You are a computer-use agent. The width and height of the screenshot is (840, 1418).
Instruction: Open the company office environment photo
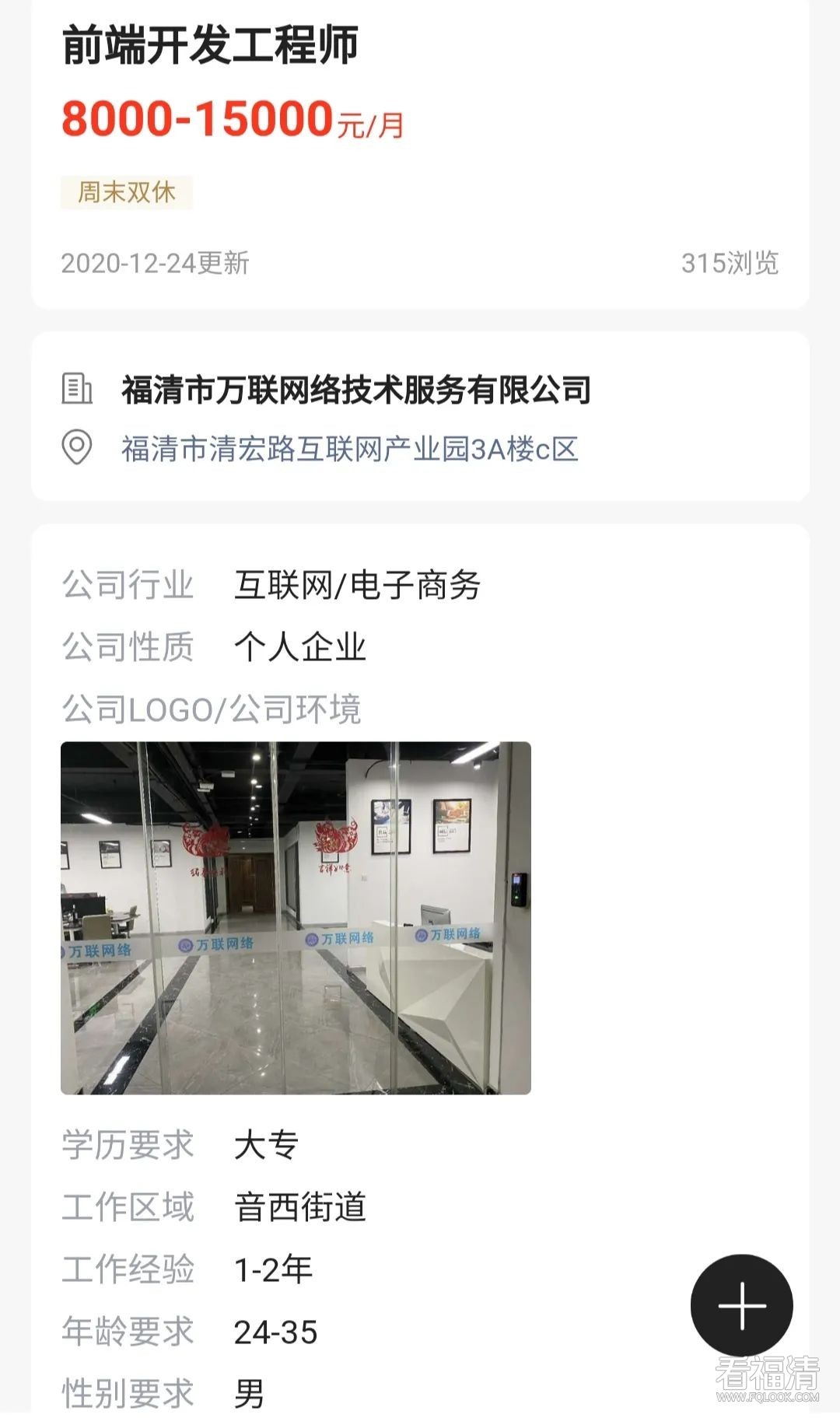[296, 918]
